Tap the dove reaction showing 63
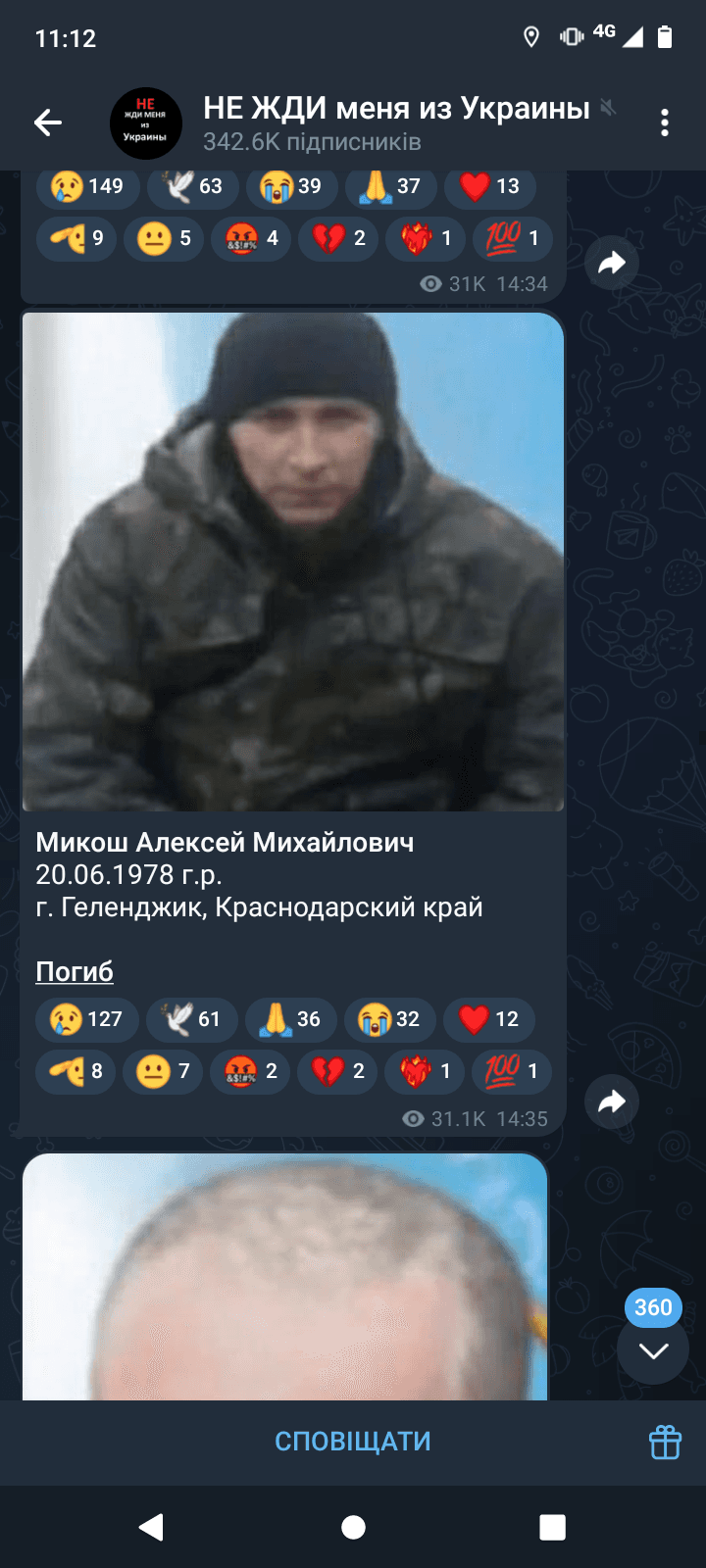 (193, 186)
